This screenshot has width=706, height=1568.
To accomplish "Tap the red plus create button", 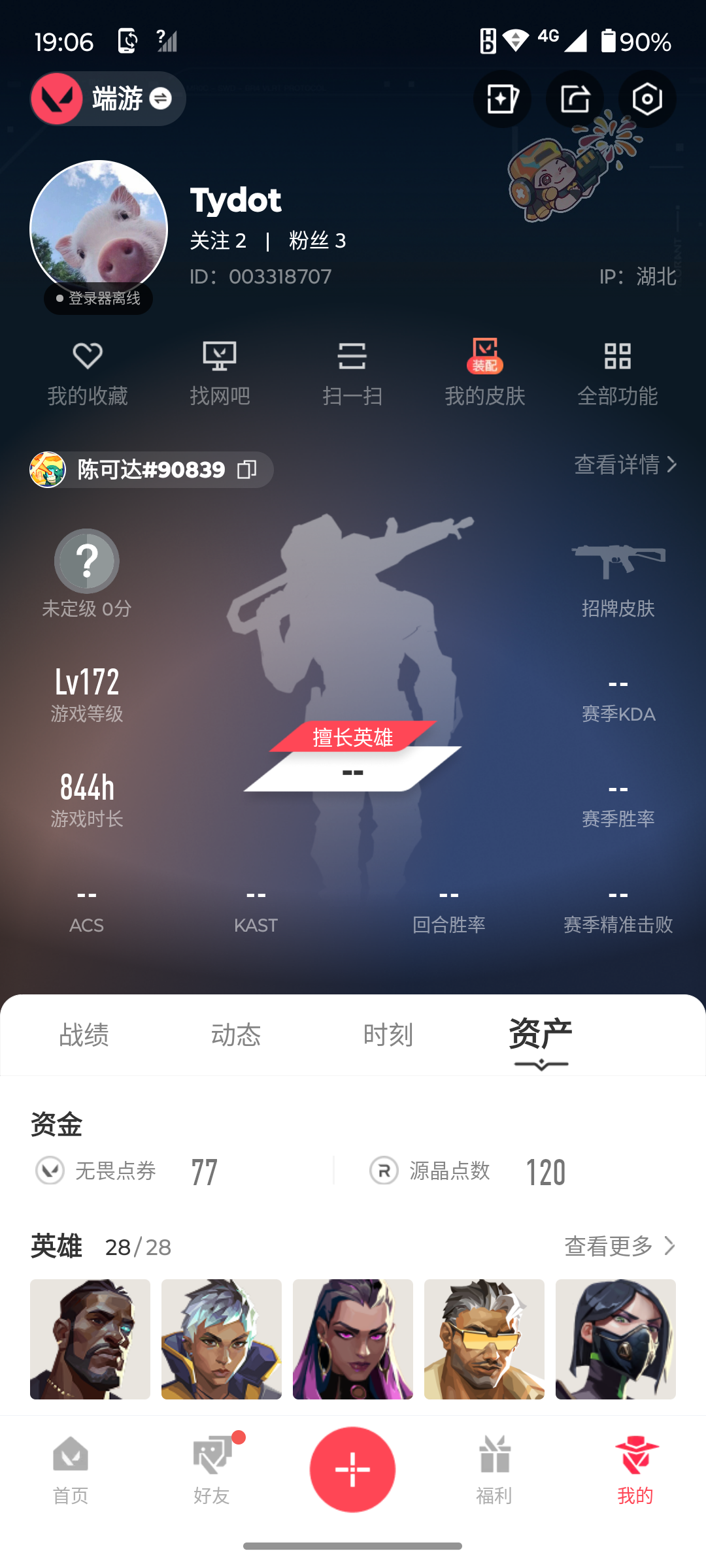I will tap(352, 1469).
